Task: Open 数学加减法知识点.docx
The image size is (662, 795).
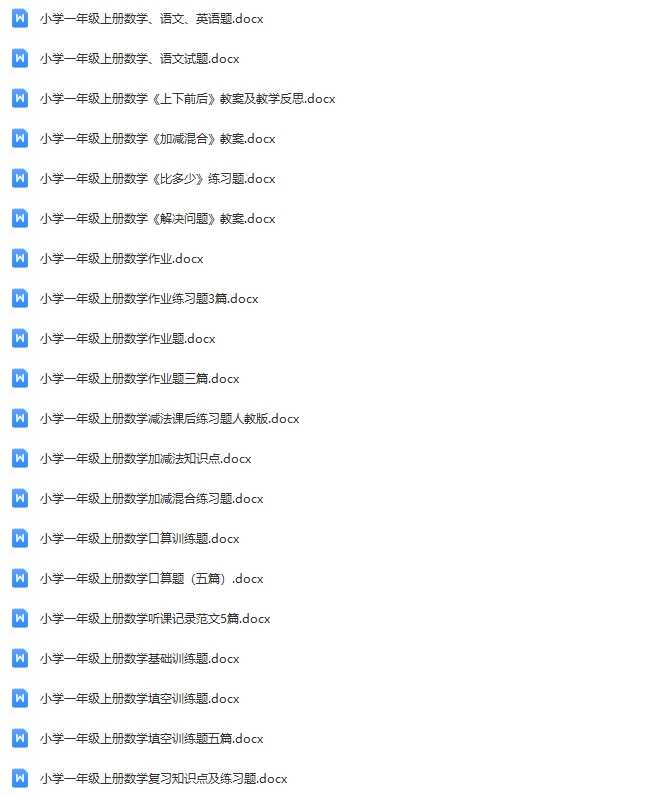Action: tap(145, 459)
